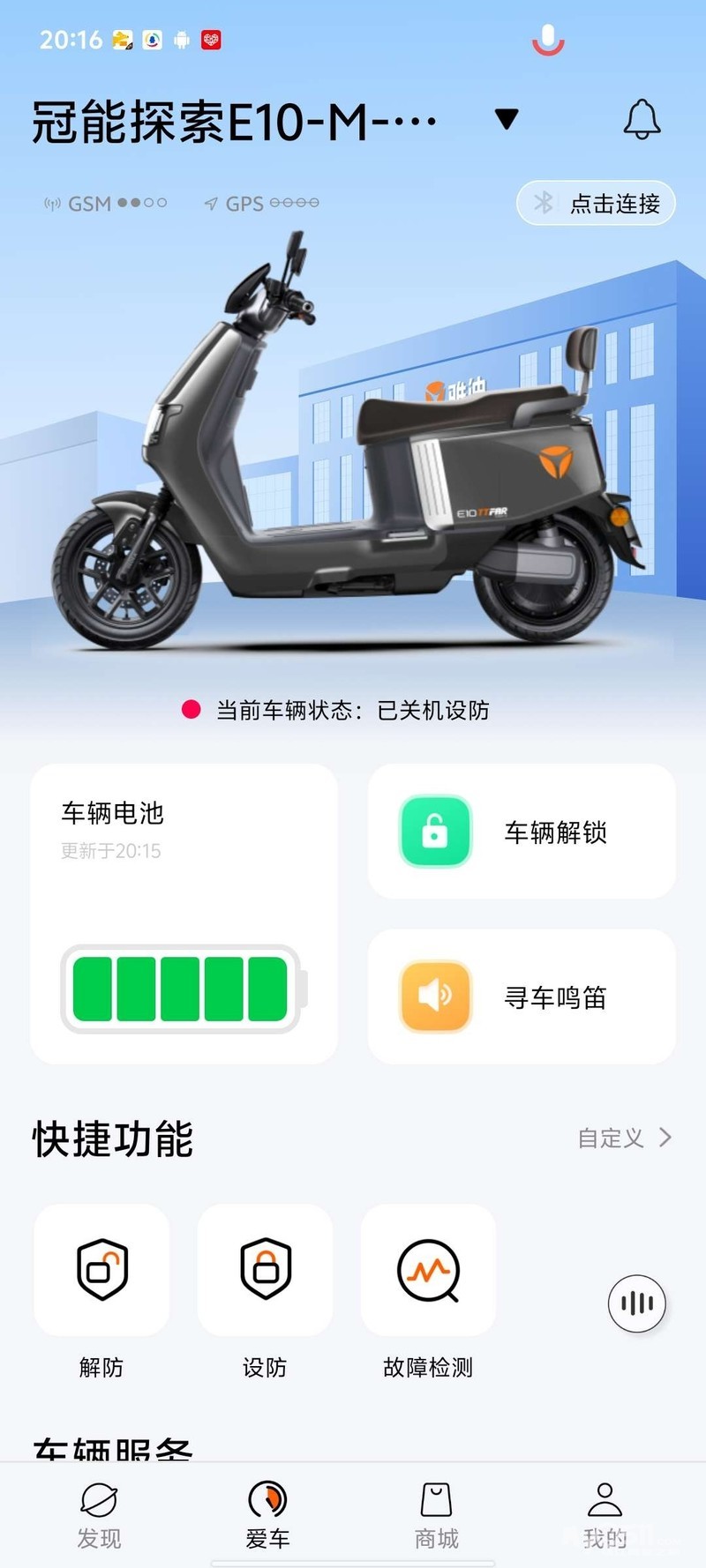This screenshot has width=706, height=1568.
Task: Tap 车辆解锁 to unlock the vehicle
Action: (x=522, y=832)
